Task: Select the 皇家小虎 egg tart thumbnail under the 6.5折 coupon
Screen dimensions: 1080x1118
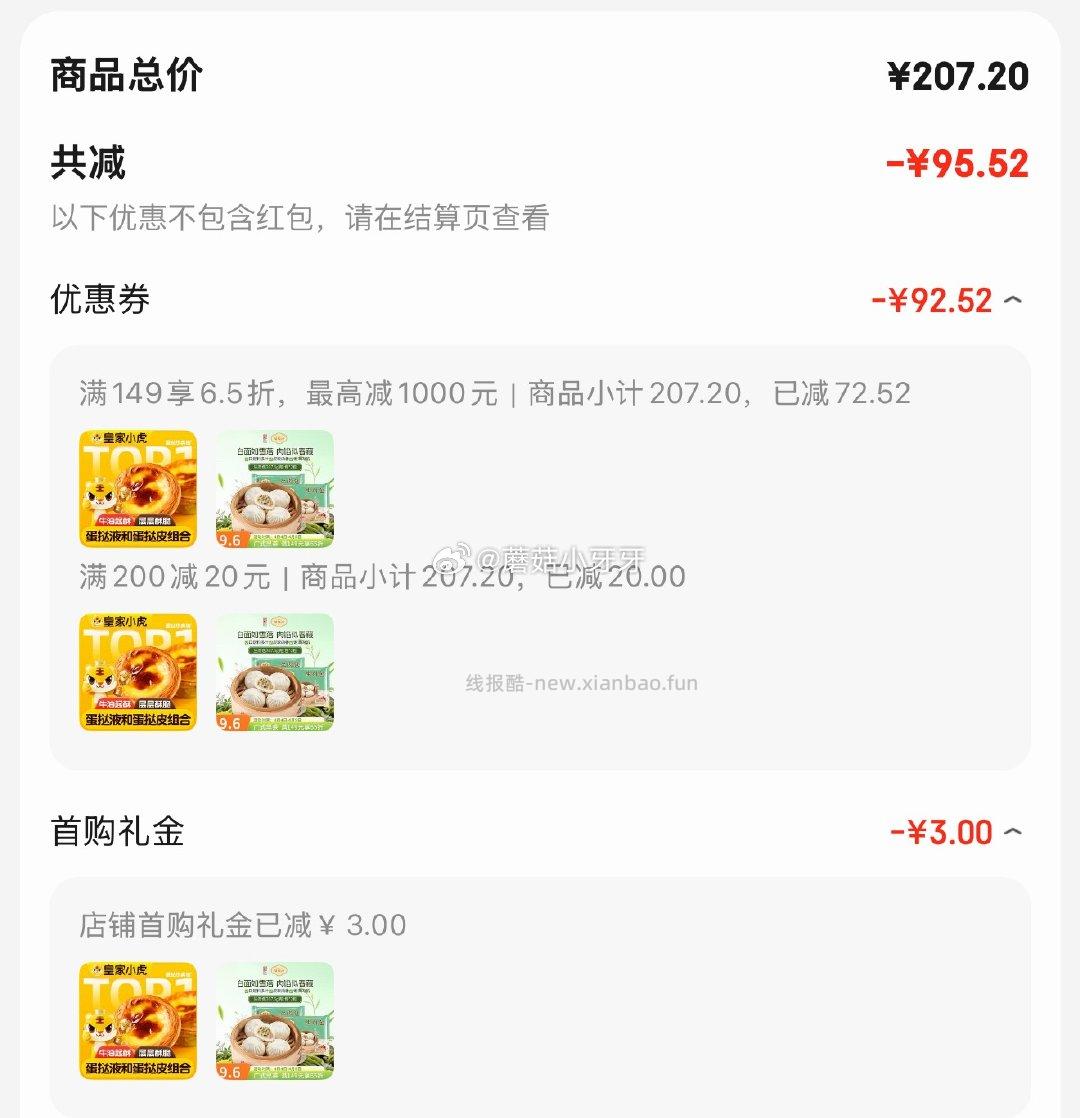Action: (137, 489)
